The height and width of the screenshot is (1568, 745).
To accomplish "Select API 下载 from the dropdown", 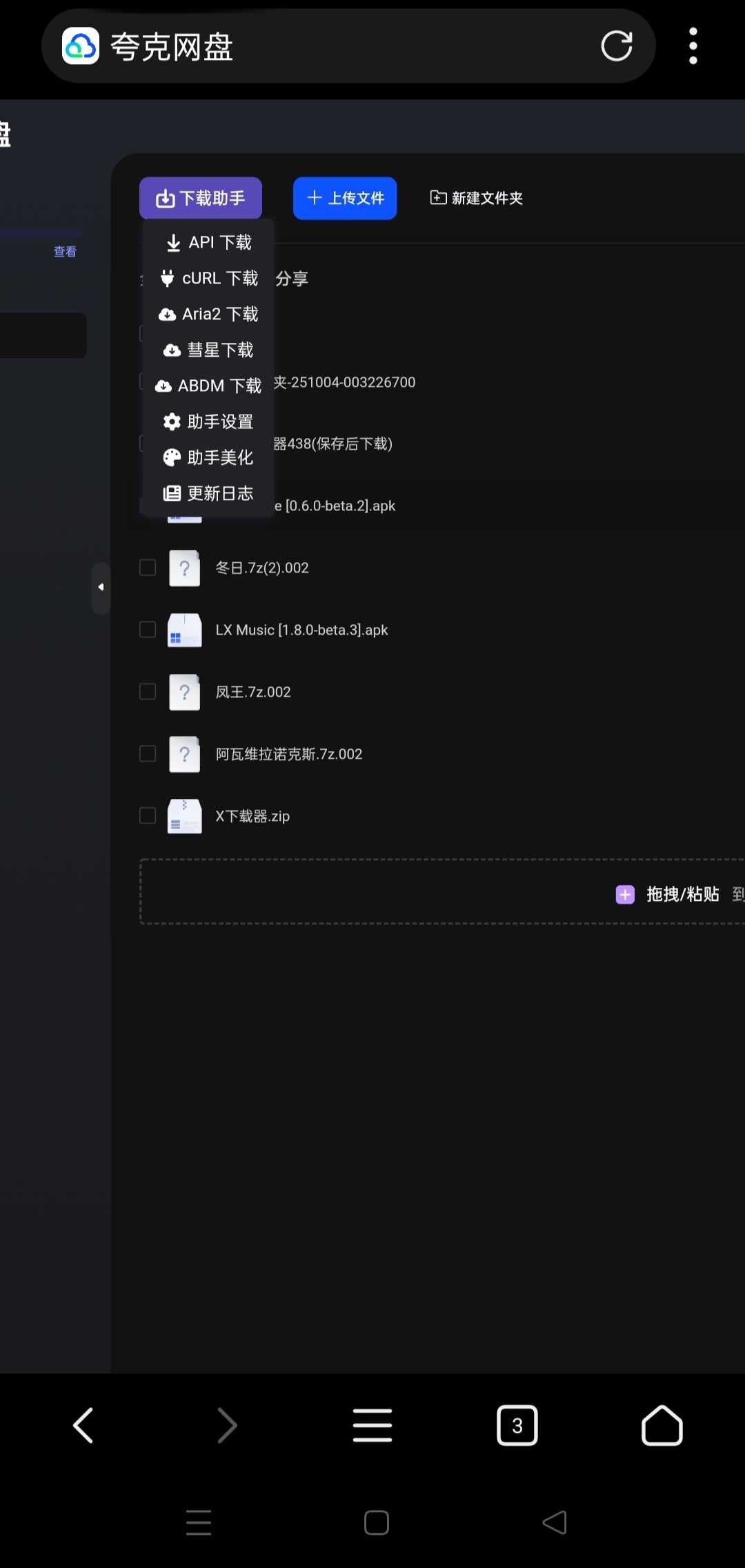I will pos(209,242).
